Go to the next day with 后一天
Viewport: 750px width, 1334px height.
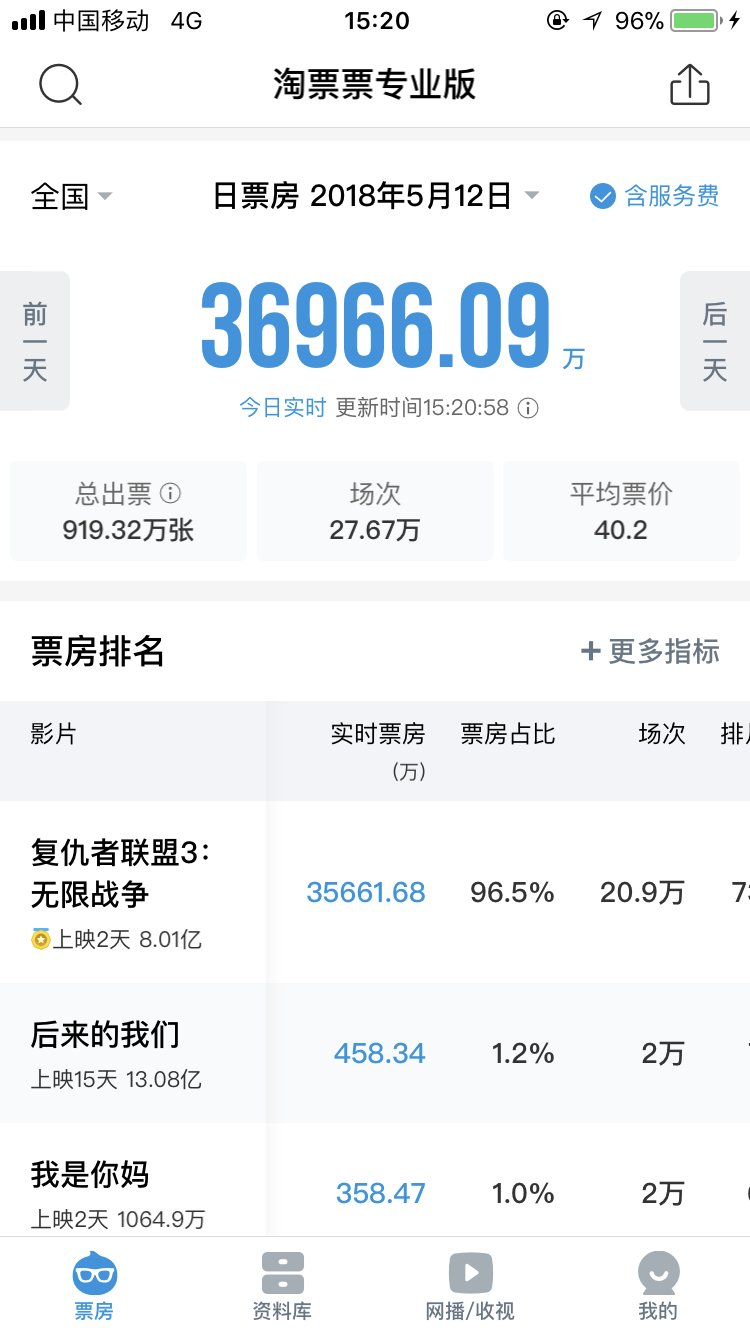[714, 340]
